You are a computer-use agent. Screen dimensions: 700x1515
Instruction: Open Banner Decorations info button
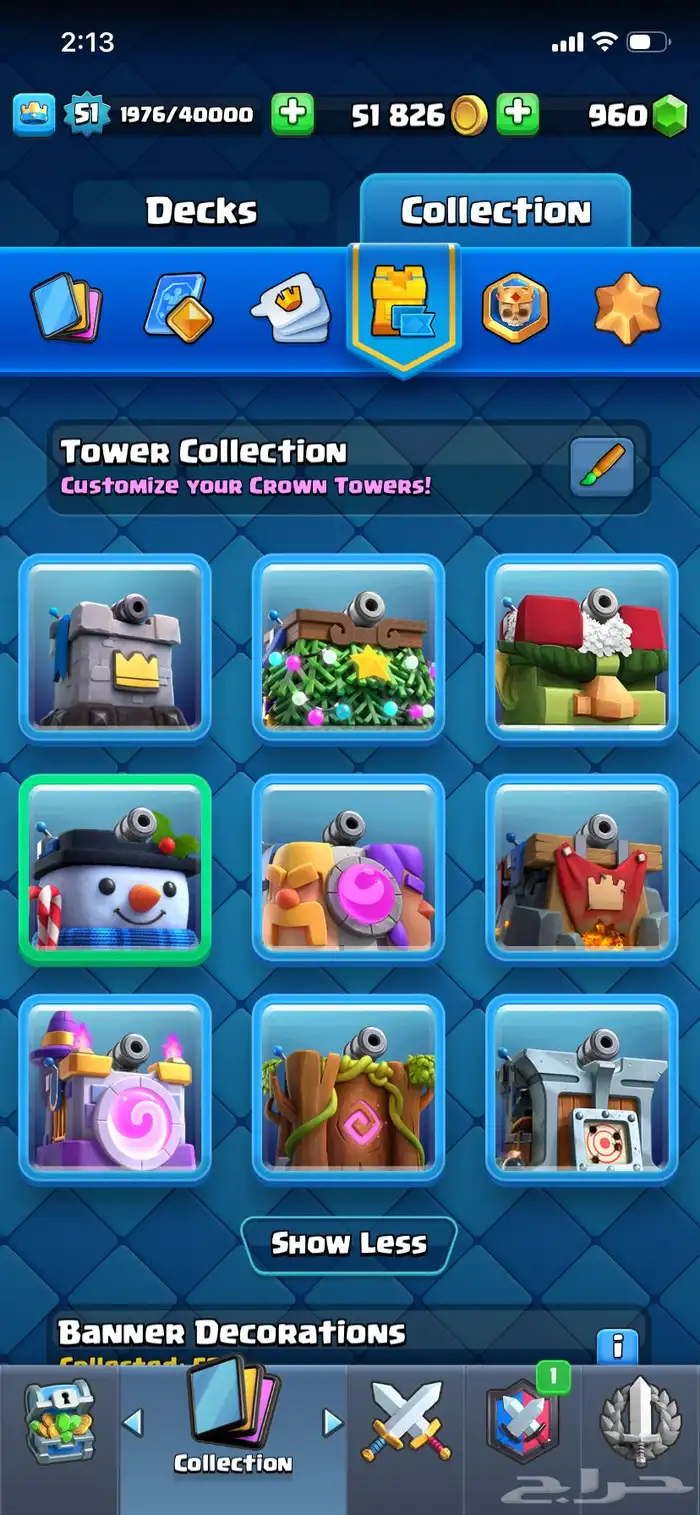[617, 1345]
